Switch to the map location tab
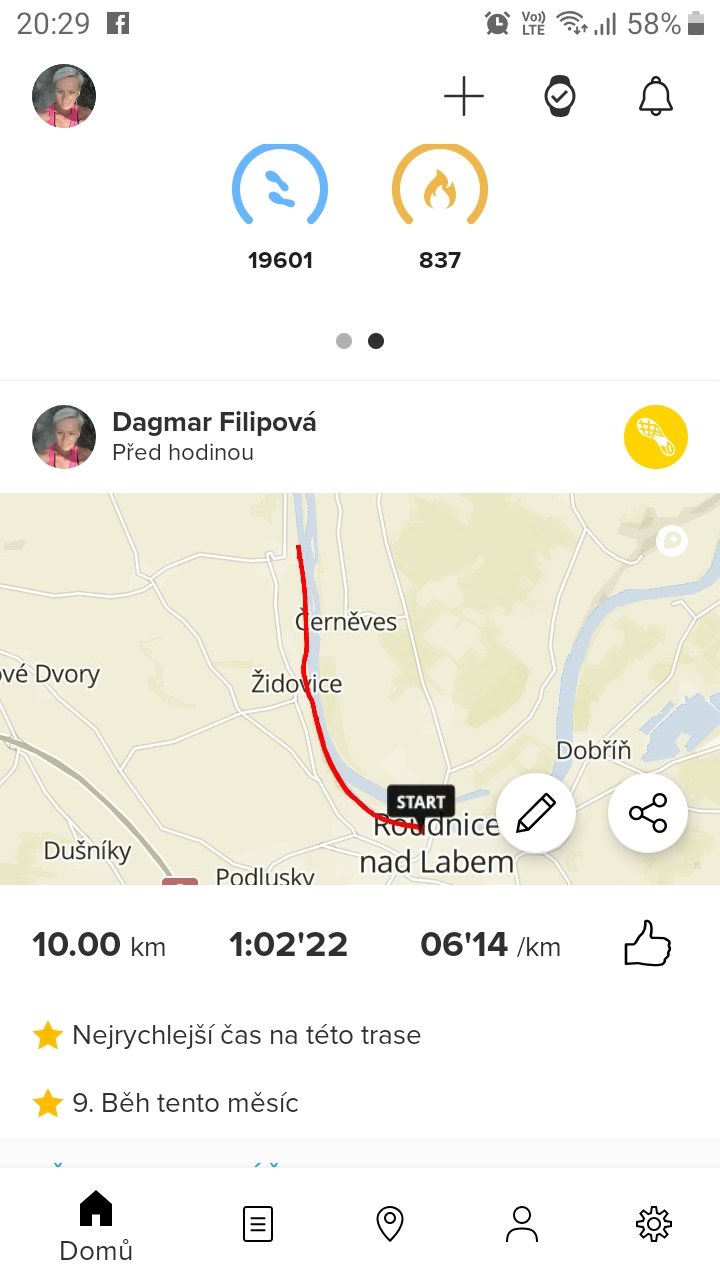Screen dimensions: 720x1280 389,1224
